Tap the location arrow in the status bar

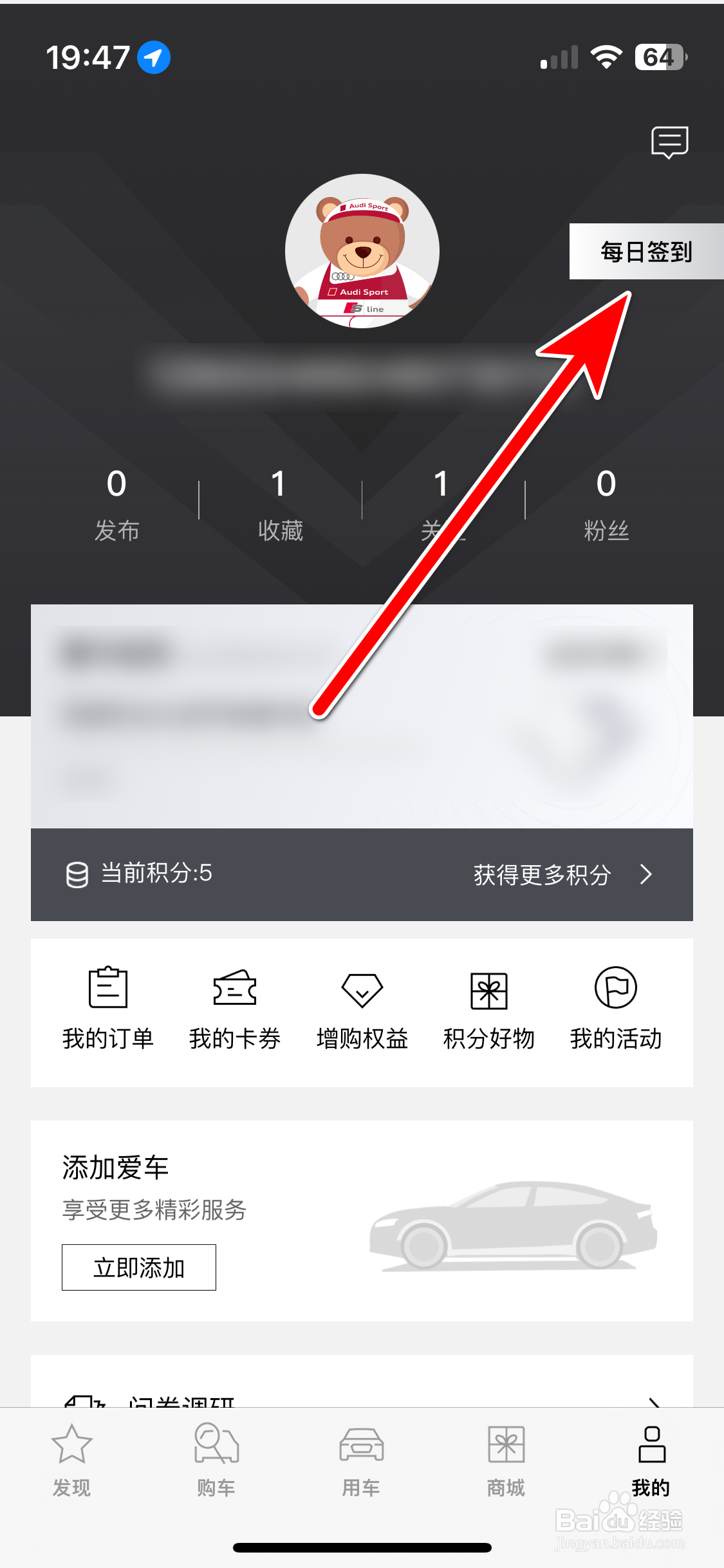[x=153, y=57]
